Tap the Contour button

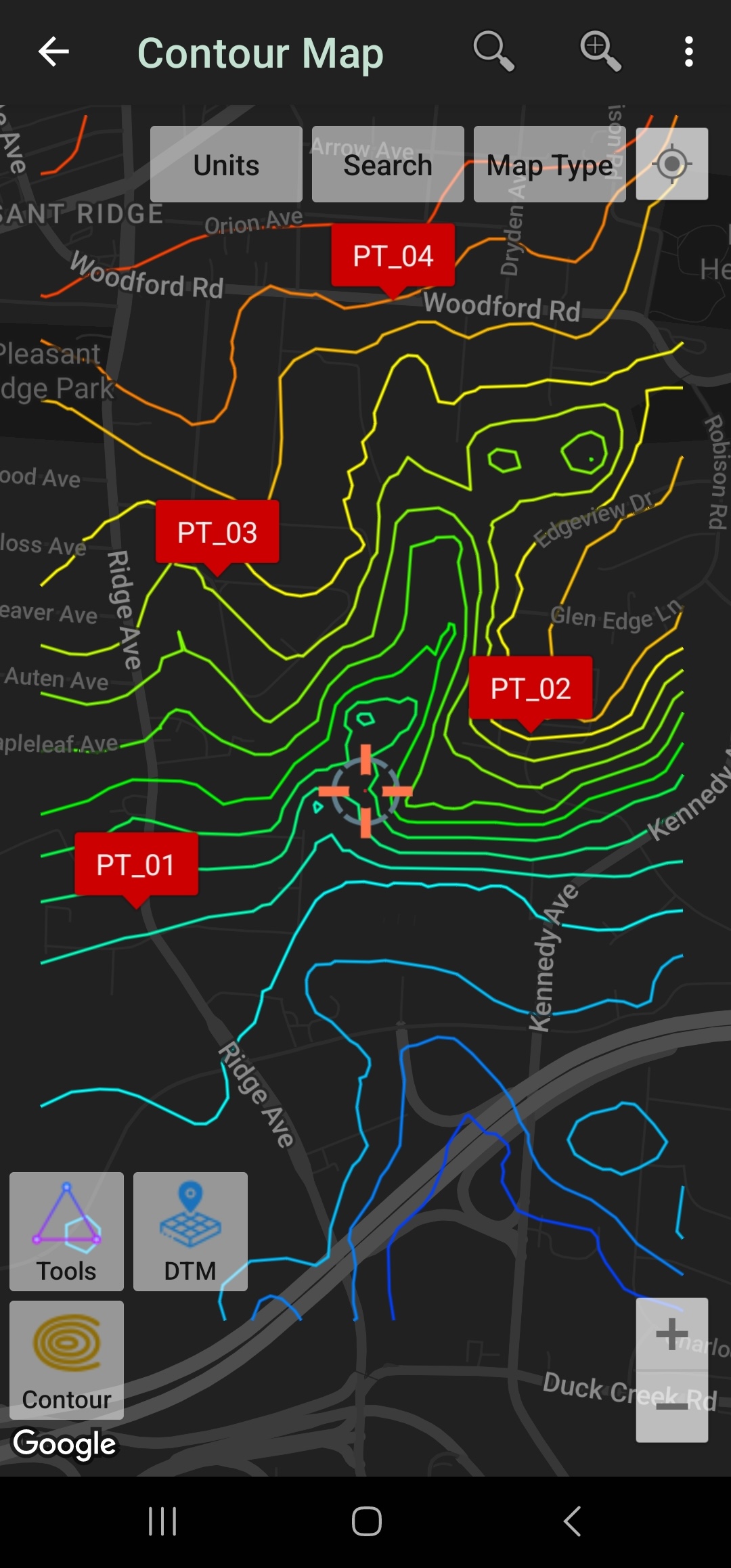tap(66, 1360)
